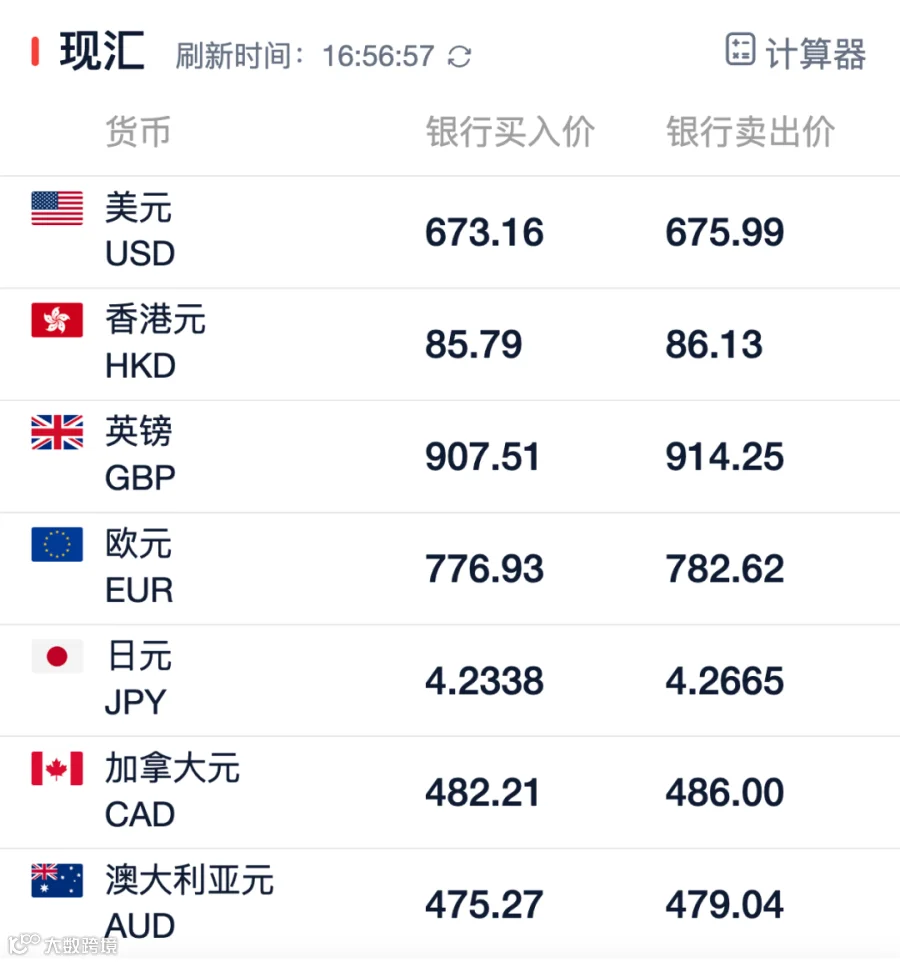This screenshot has height=962, width=900.
Task: View the 澳大利亚元 AUD row
Action: click(450, 906)
